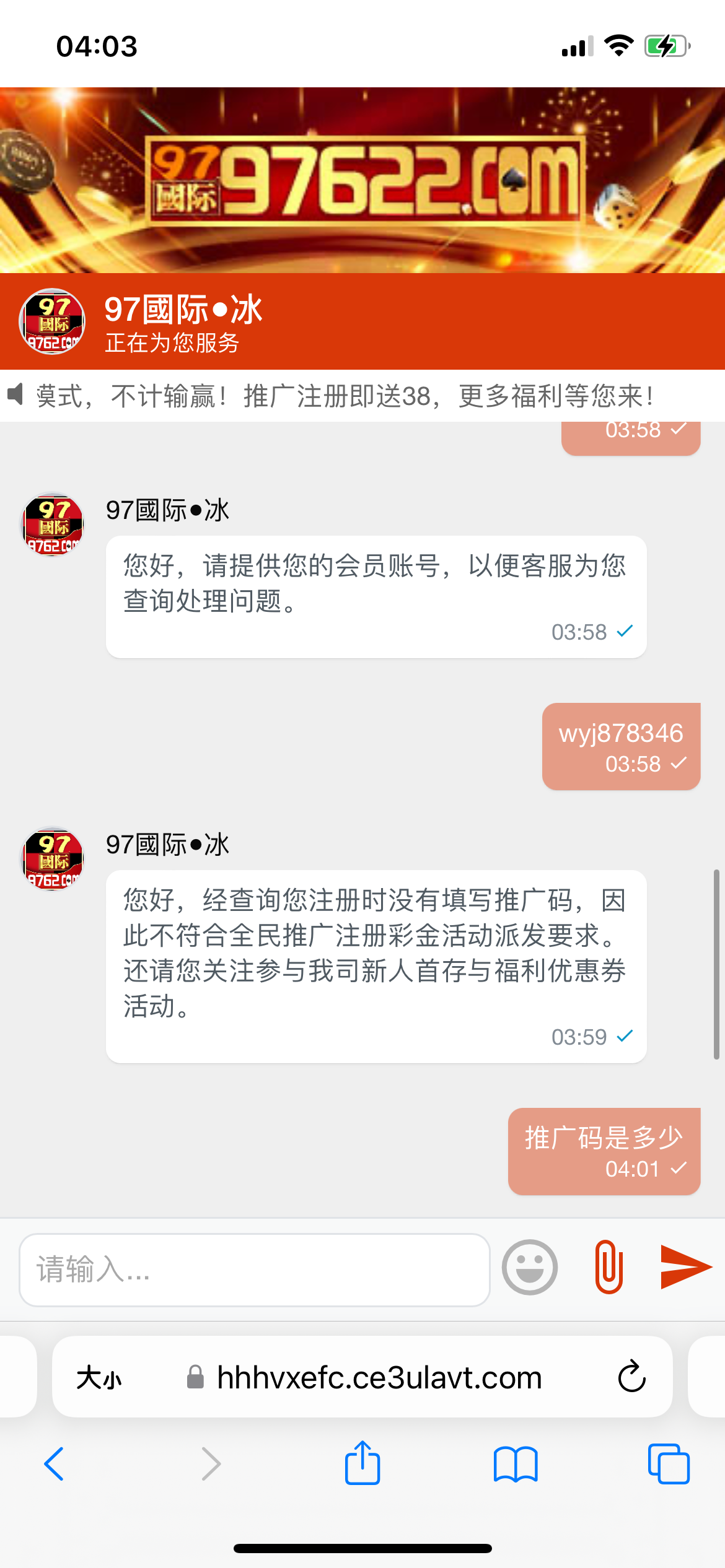This screenshot has height=1568, width=725.
Task: Reload the current web page
Action: tap(631, 1377)
